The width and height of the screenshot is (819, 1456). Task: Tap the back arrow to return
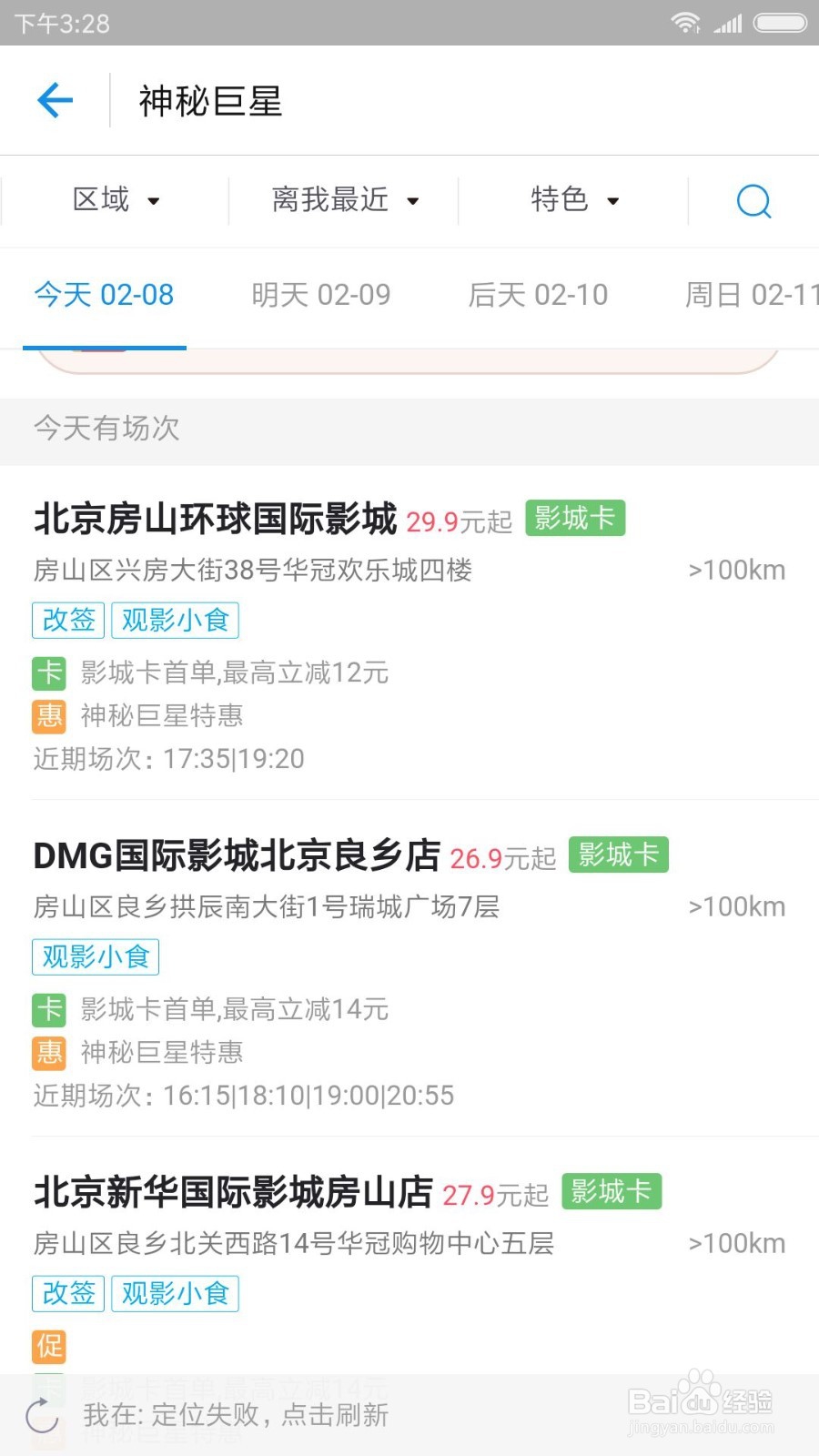55,100
